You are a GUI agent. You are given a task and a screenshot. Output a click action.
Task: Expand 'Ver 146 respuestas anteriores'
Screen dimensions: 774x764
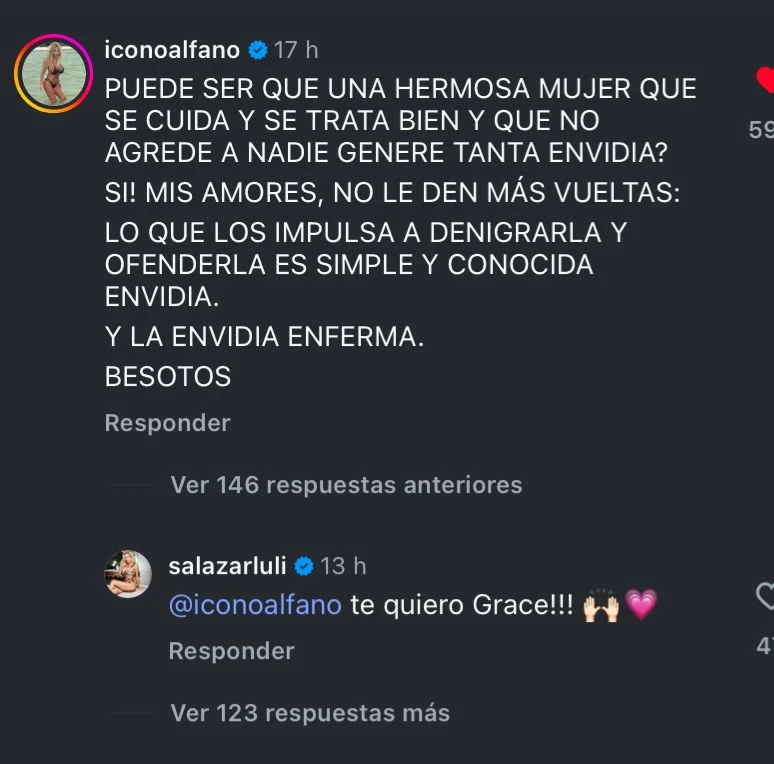346,485
